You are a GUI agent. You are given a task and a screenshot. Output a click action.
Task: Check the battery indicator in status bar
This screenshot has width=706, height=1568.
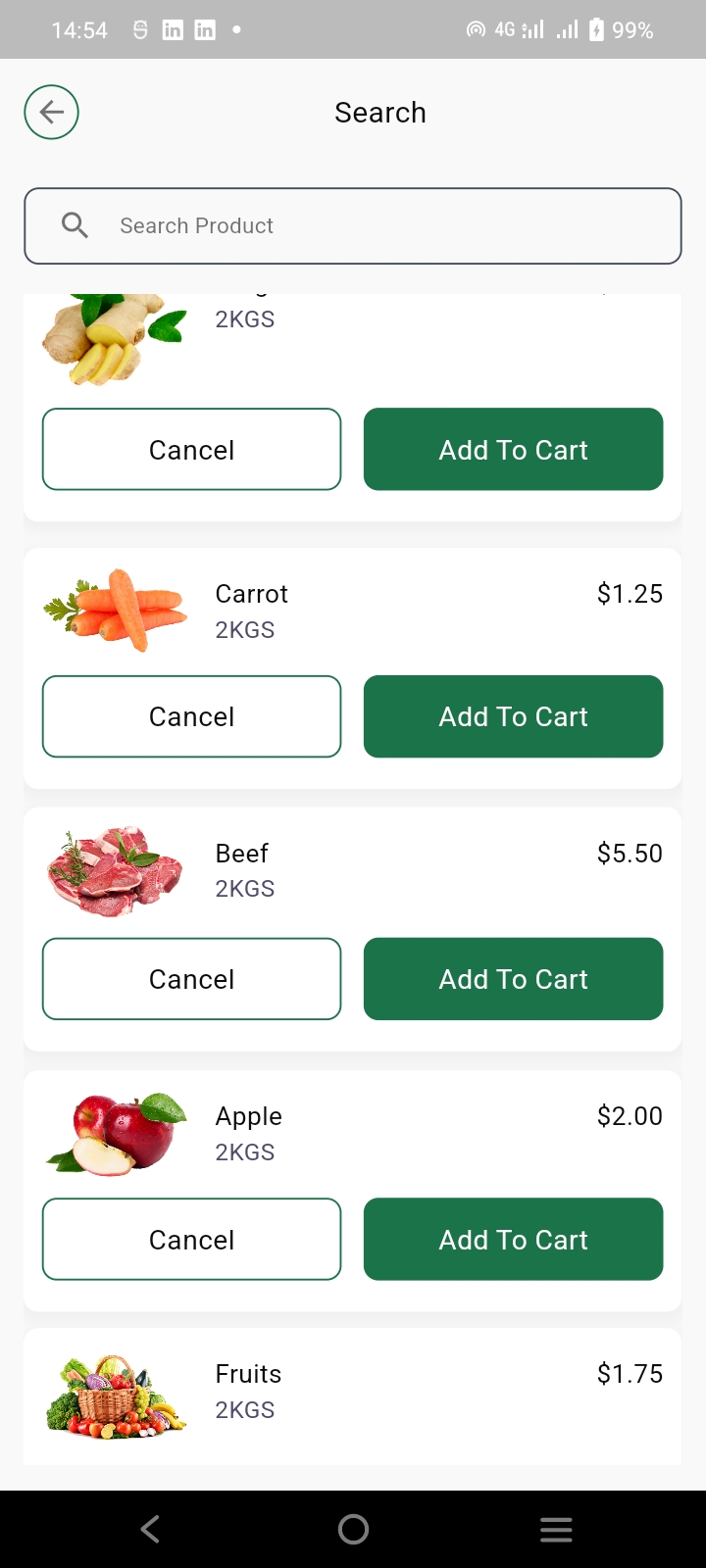(598, 29)
